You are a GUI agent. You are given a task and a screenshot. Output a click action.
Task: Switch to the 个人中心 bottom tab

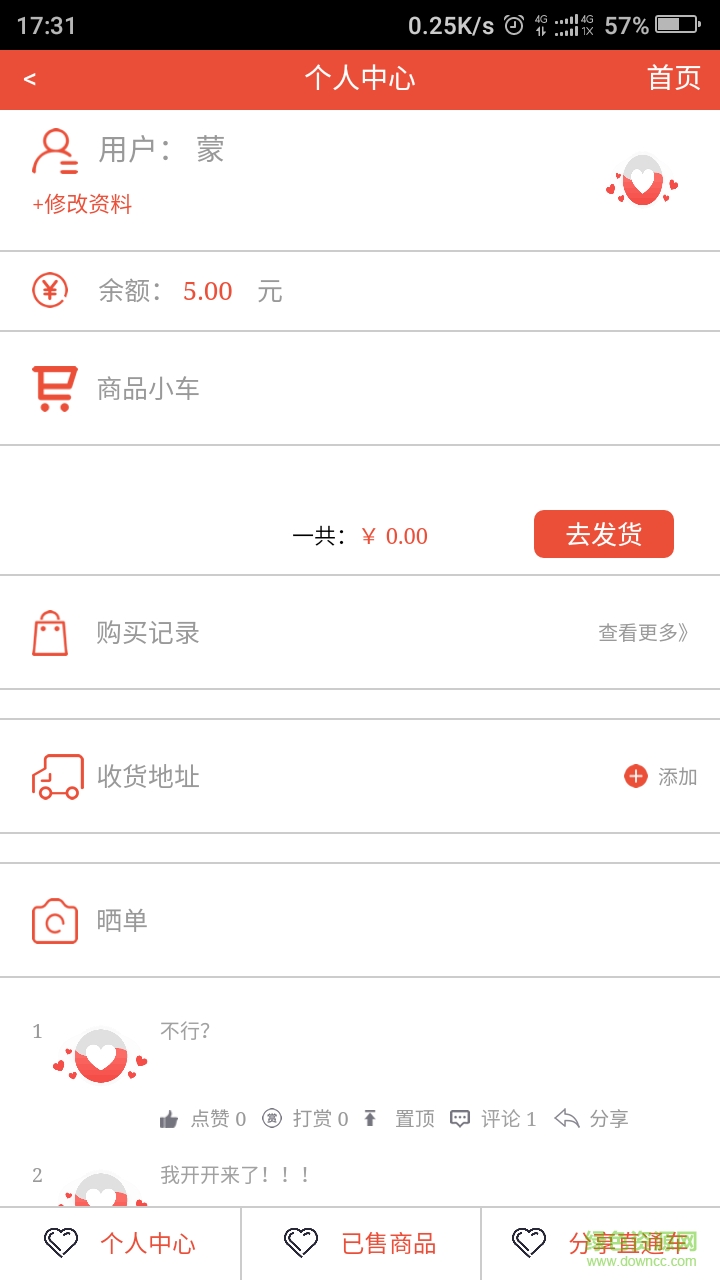tap(120, 1244)
